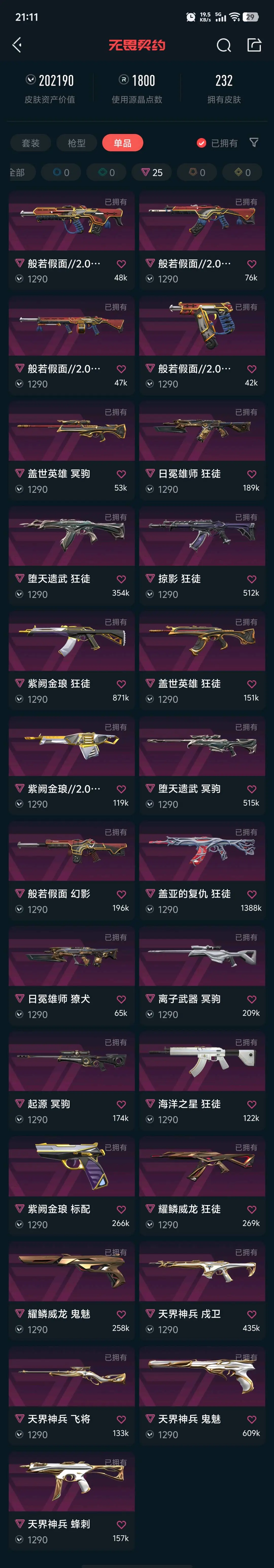
Task: Share this skin collection page
Action: click(254, 45)
